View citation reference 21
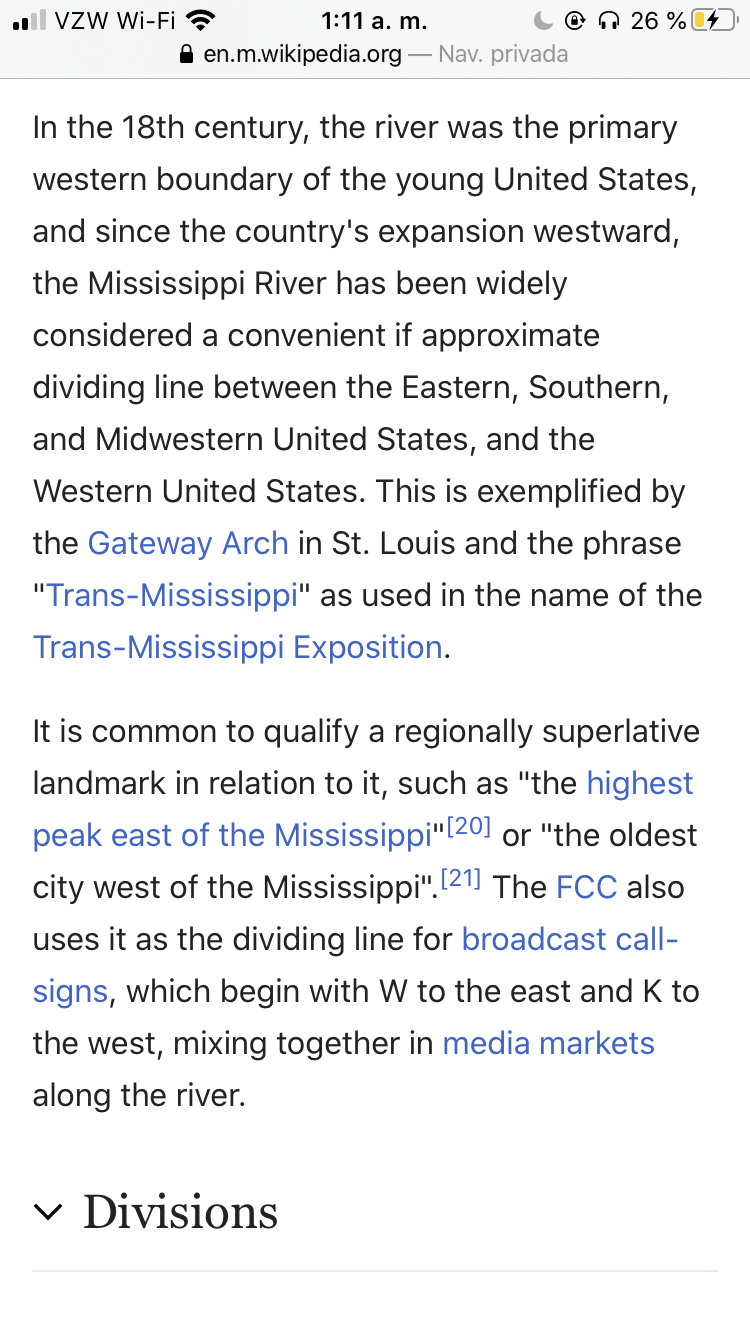This screenshot has width=750, height=1334. click(x=461, y=880)
